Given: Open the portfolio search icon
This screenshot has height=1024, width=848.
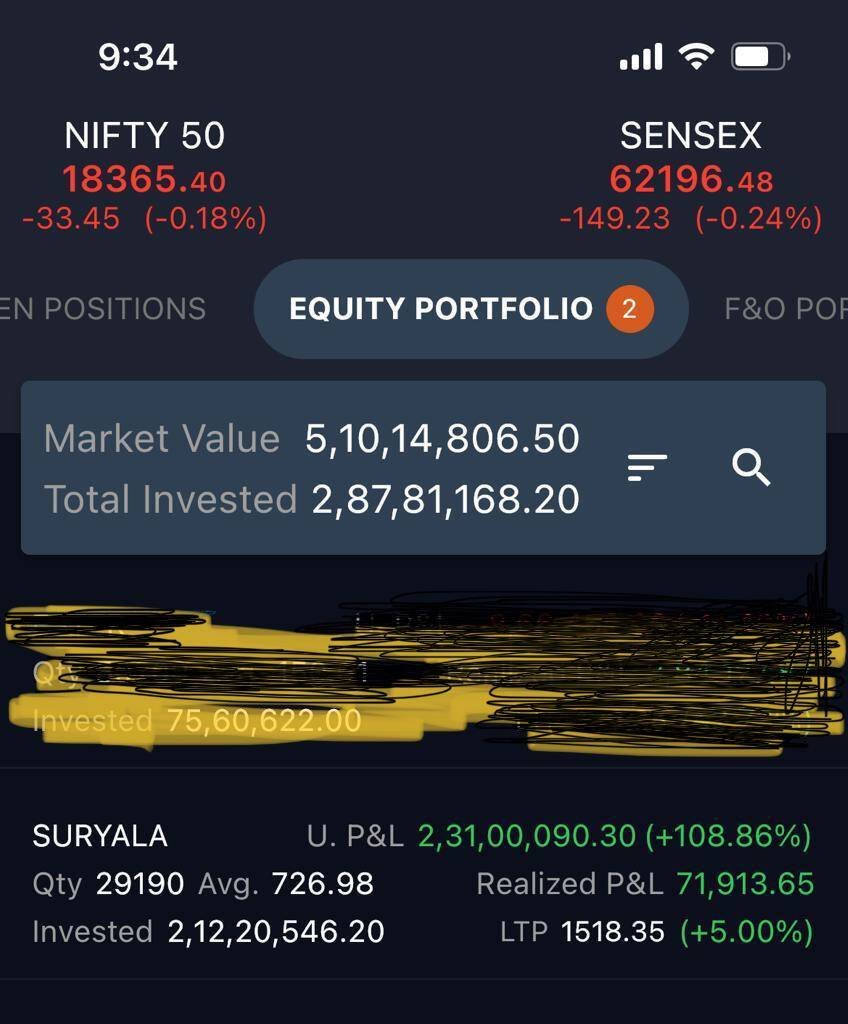Looking at the screenshot, I should 751,467.
